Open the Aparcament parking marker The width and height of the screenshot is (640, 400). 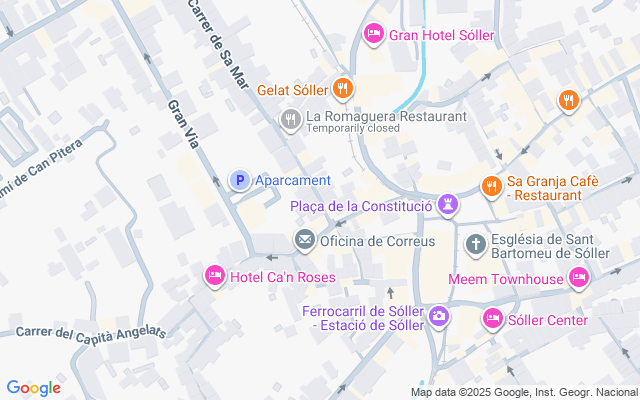click(x=240, y=180)
